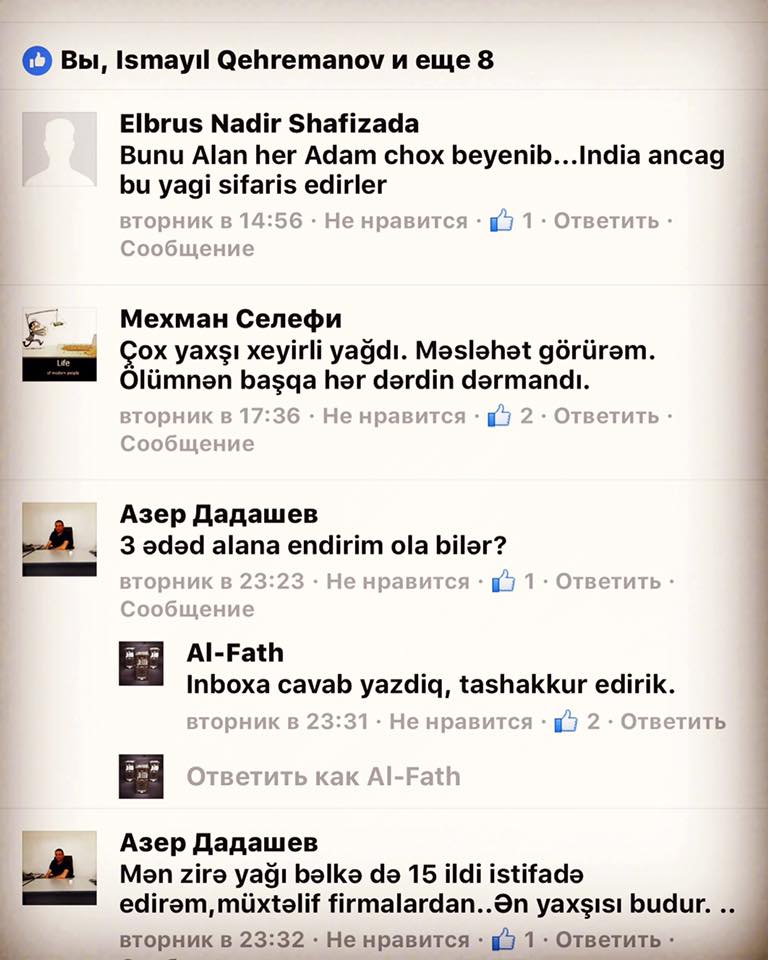This screenshot has height=960, width=768.
Task: Reply to Elbrus Nadir Shafizada's comment
Action: pos(606,220)
